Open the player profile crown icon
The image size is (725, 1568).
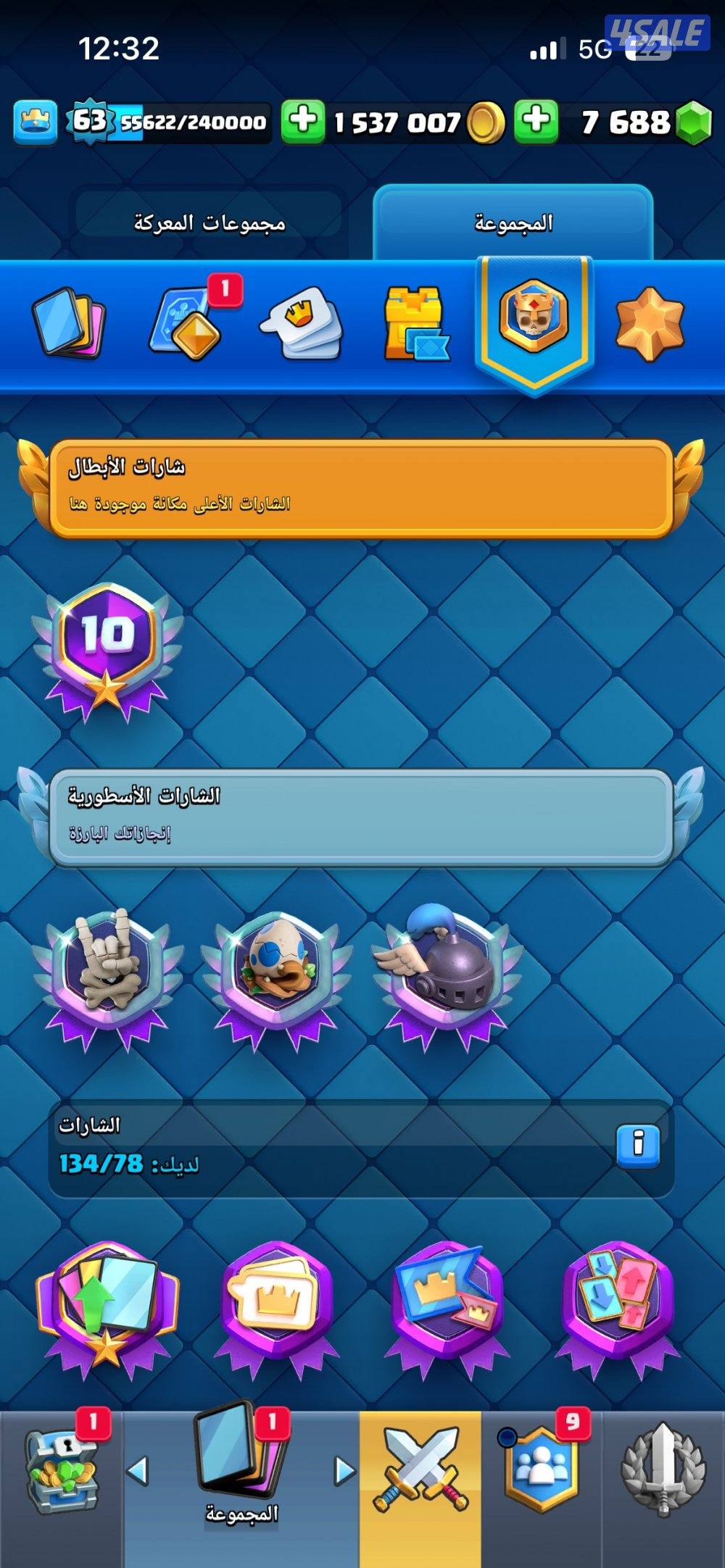[35, 121]
